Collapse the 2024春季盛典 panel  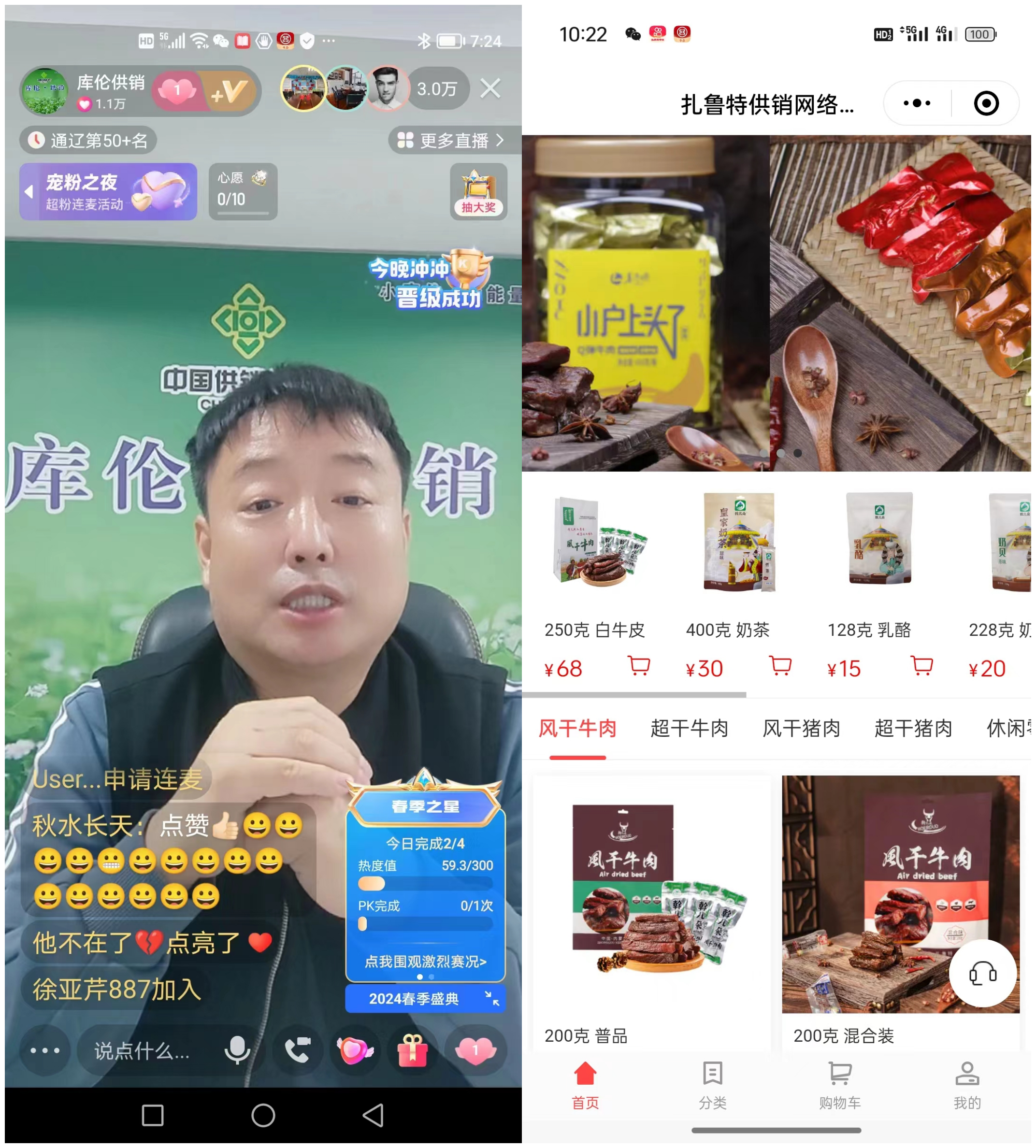[491, 998]
